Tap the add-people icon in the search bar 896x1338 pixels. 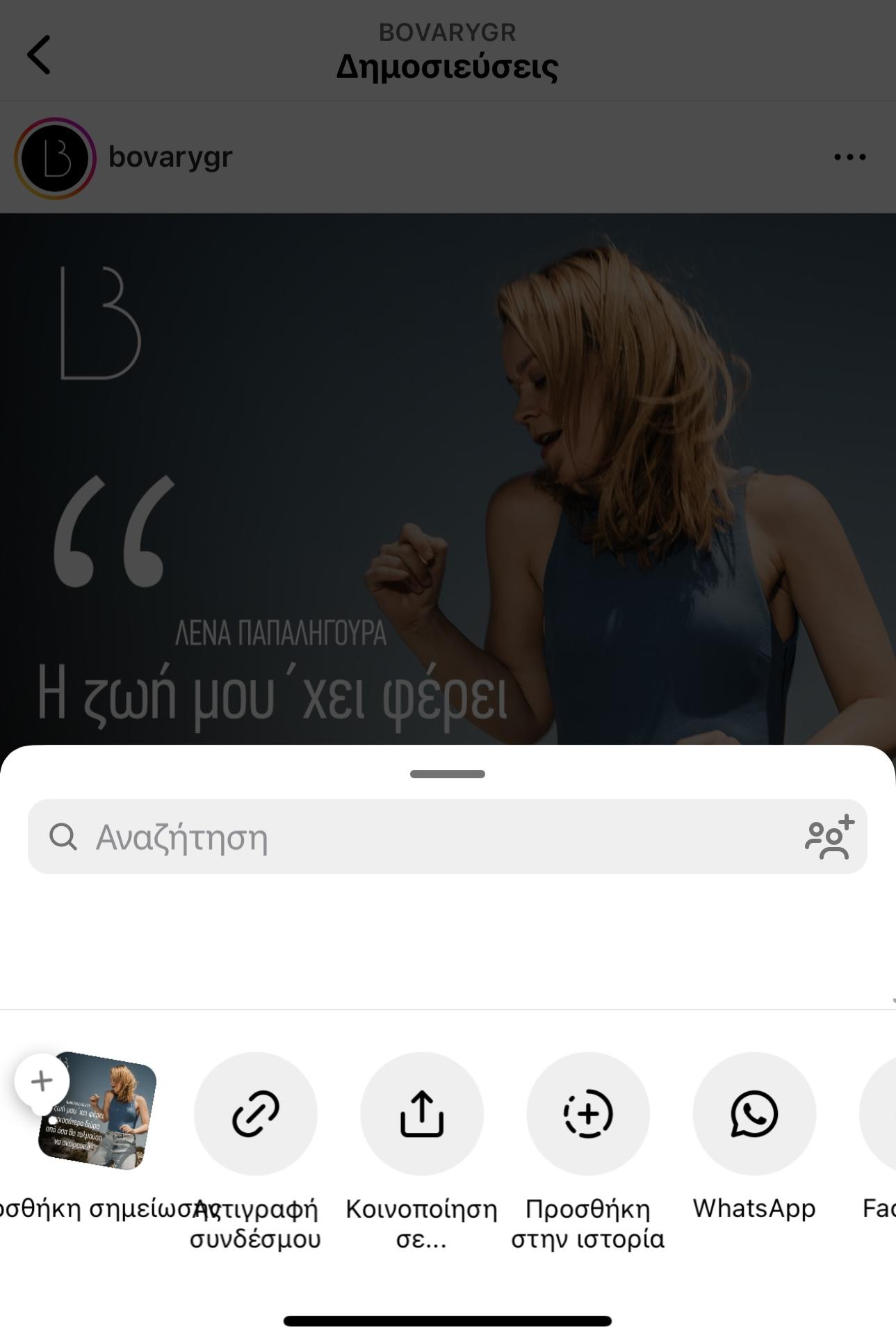coord(829,837)
